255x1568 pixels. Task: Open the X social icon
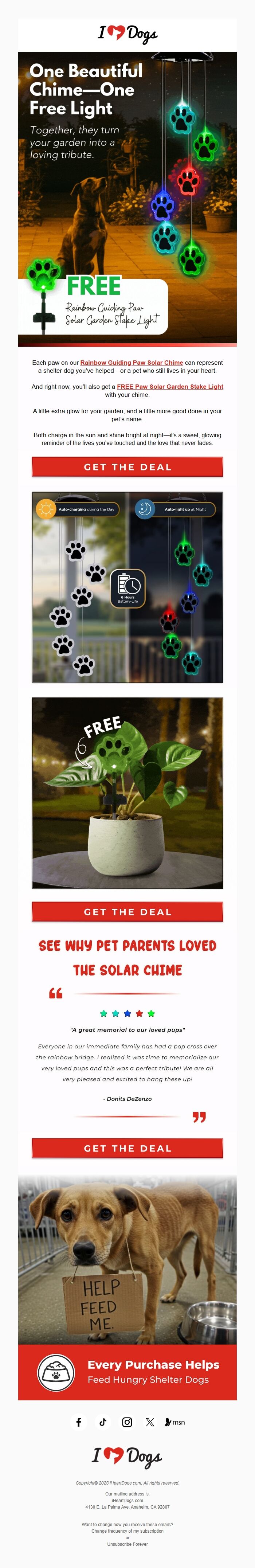tap(150, 1422)
